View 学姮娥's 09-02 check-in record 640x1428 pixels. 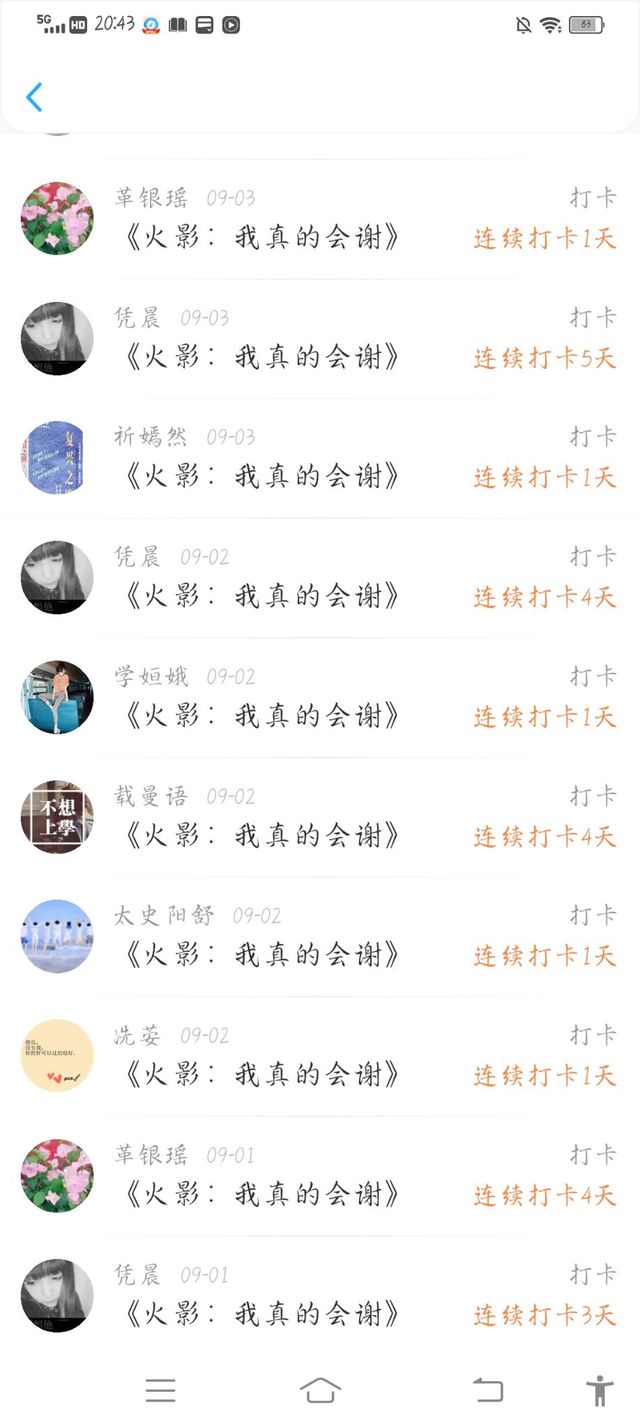coord(320,697)
